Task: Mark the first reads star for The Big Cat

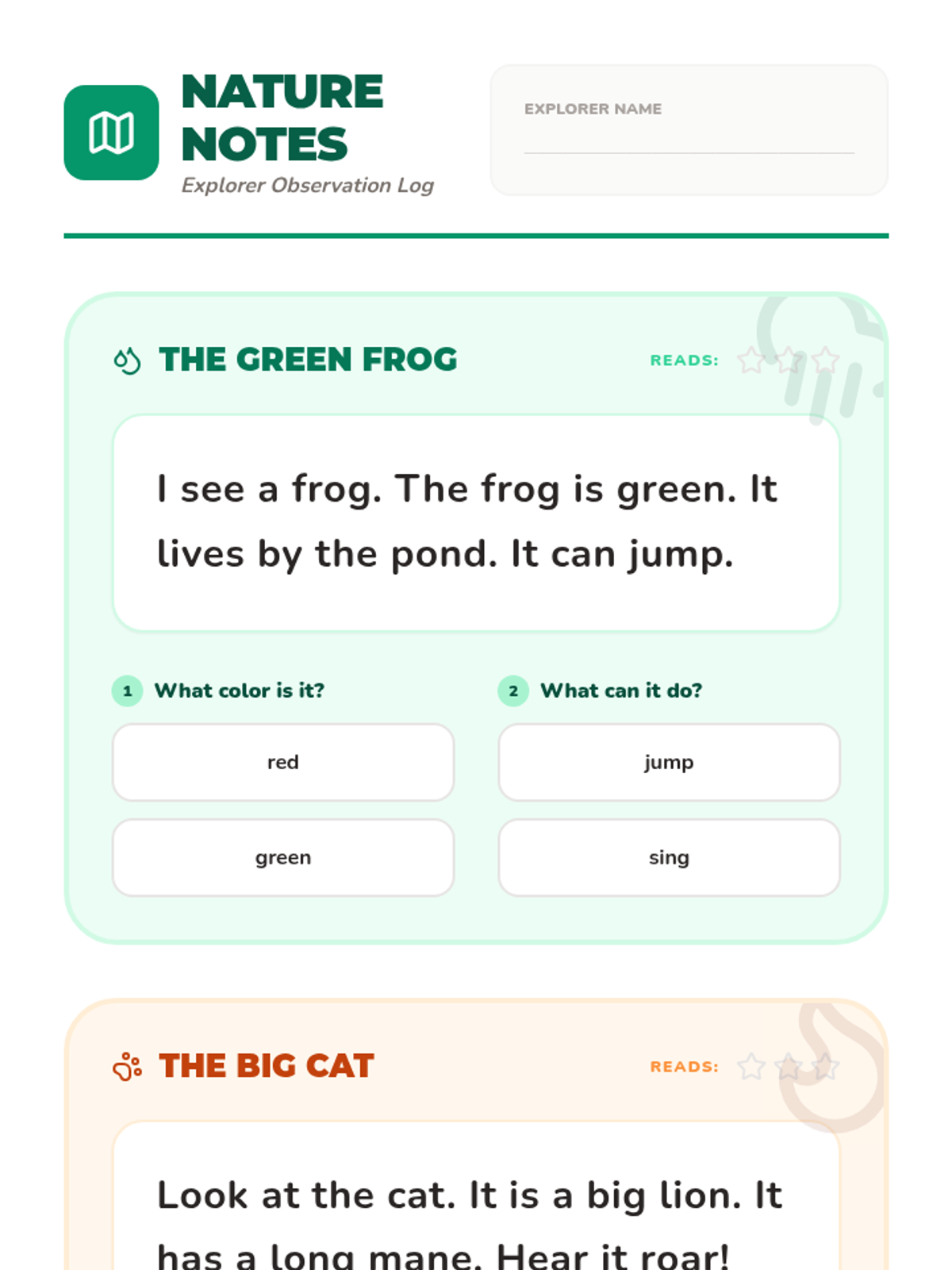Action: [751, 1067]
